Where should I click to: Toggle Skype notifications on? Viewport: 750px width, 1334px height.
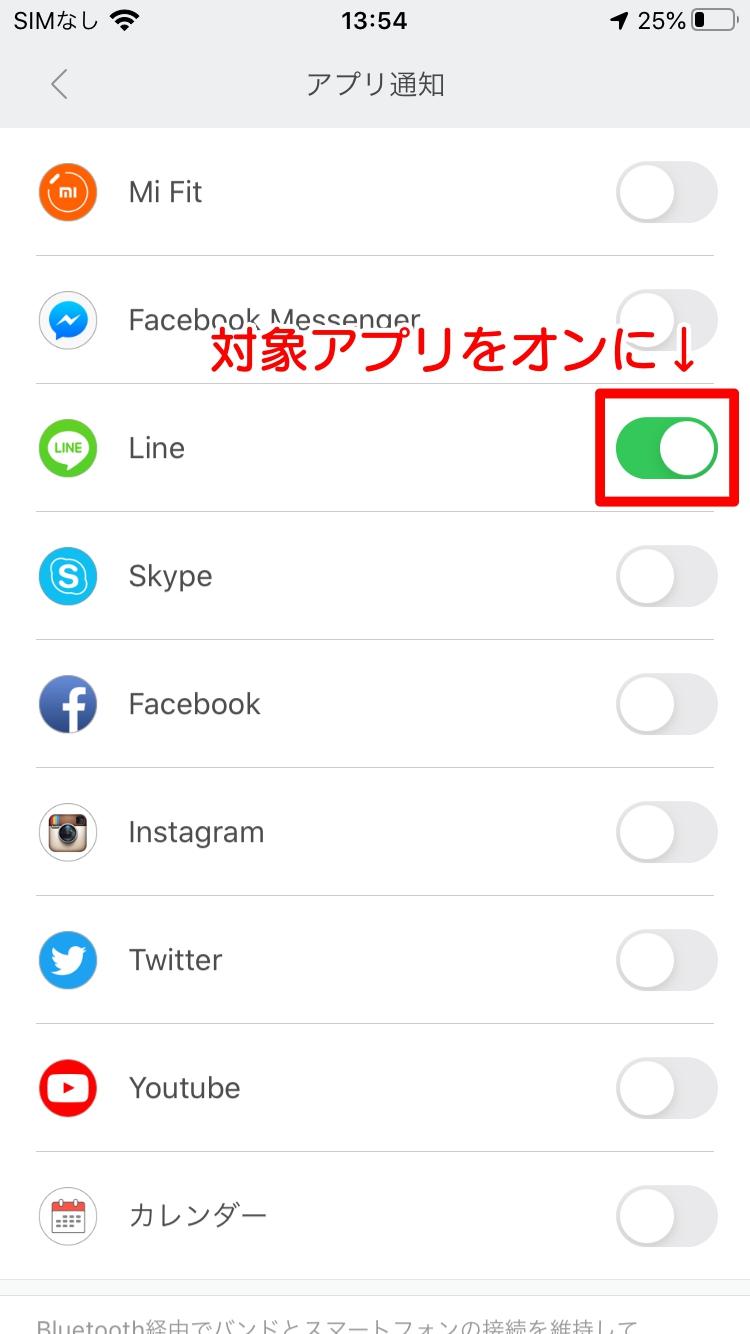(x=667, y=576)
